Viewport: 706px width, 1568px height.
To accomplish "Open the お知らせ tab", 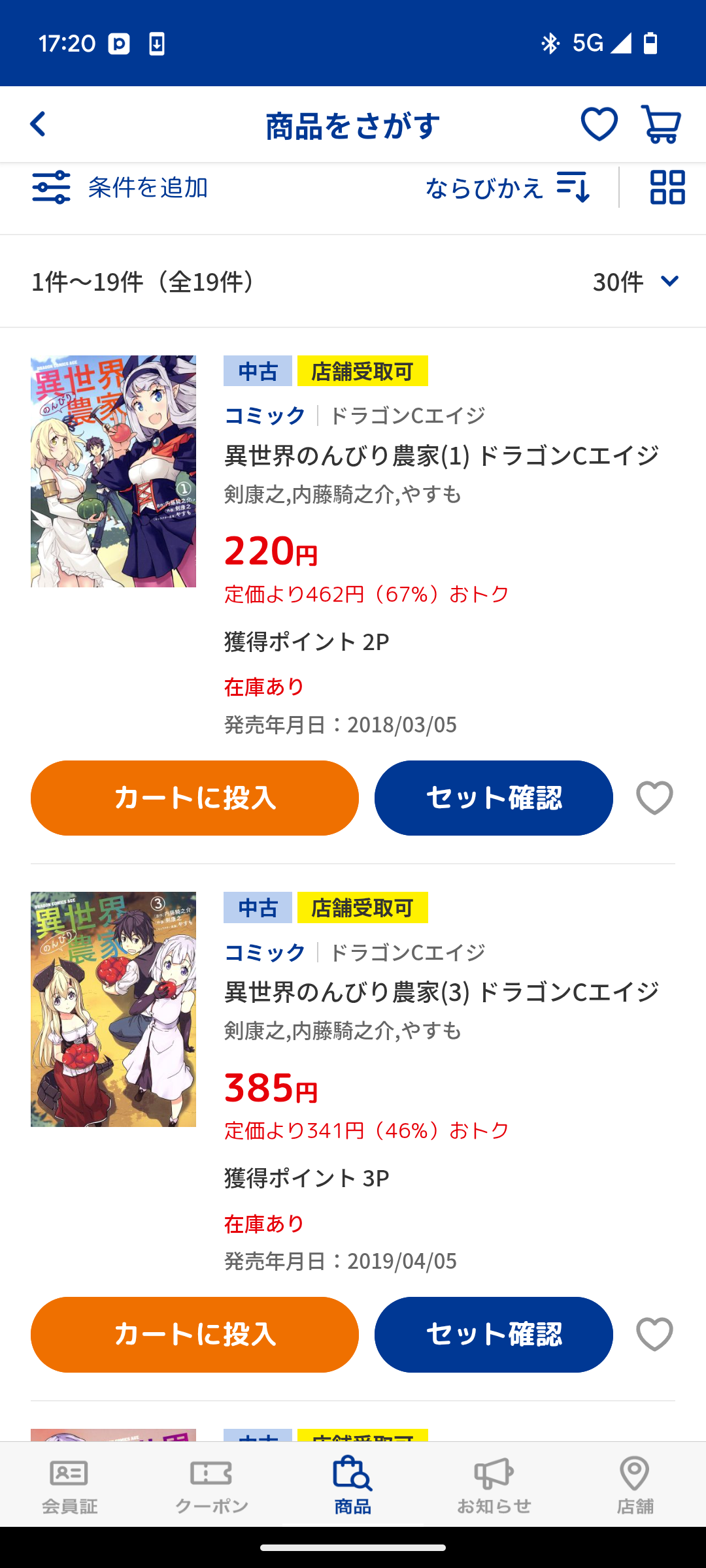I will pyautogui.click(x=494, y=1485).
